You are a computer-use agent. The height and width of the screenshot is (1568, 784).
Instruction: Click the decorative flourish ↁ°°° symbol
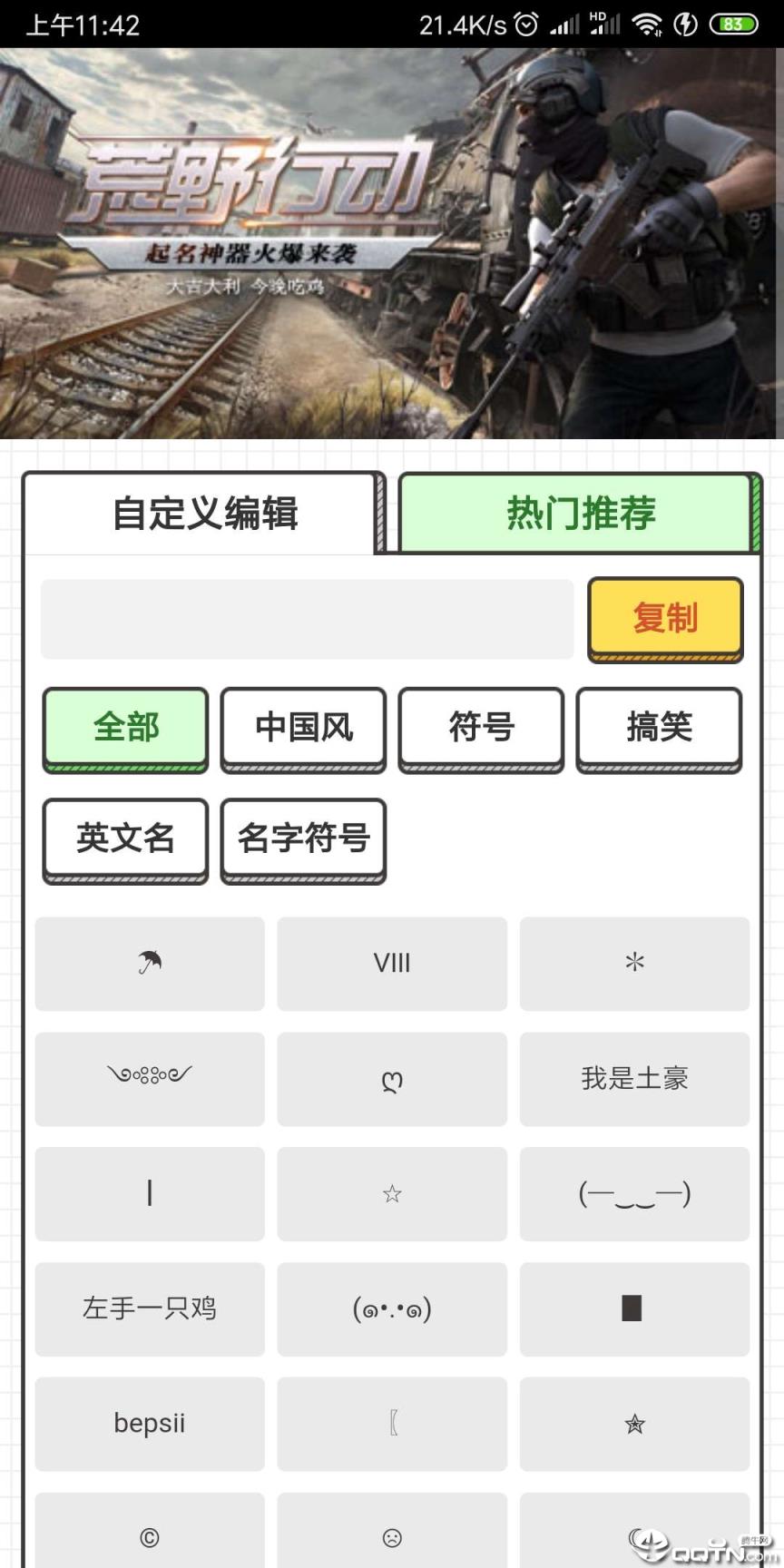149,1079
